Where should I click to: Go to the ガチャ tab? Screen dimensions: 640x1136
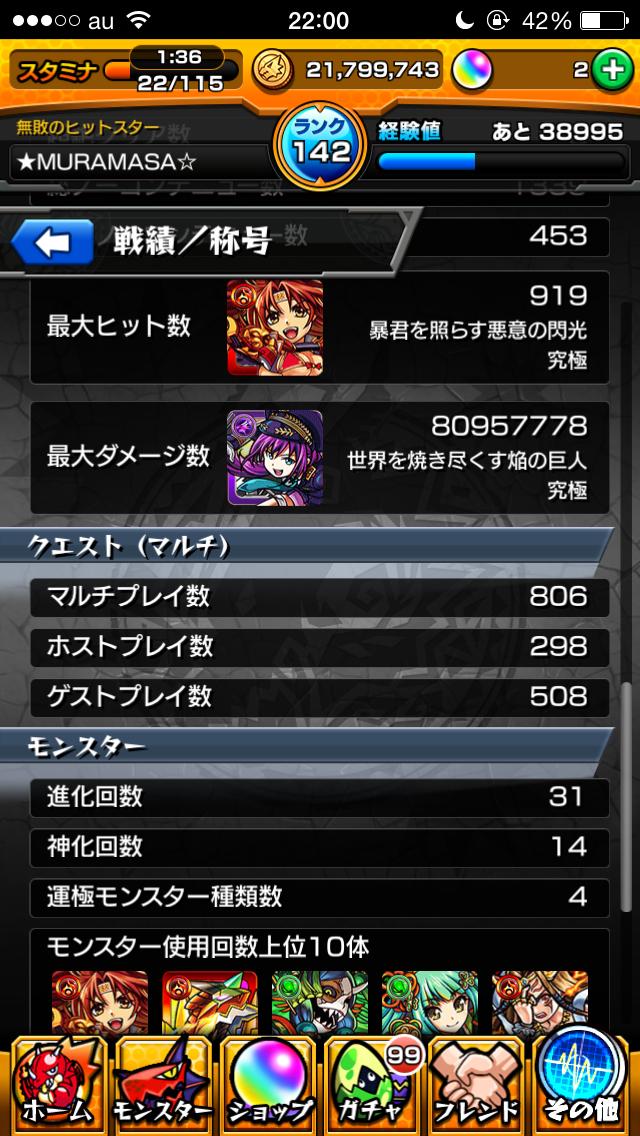tap(373, 1084)
